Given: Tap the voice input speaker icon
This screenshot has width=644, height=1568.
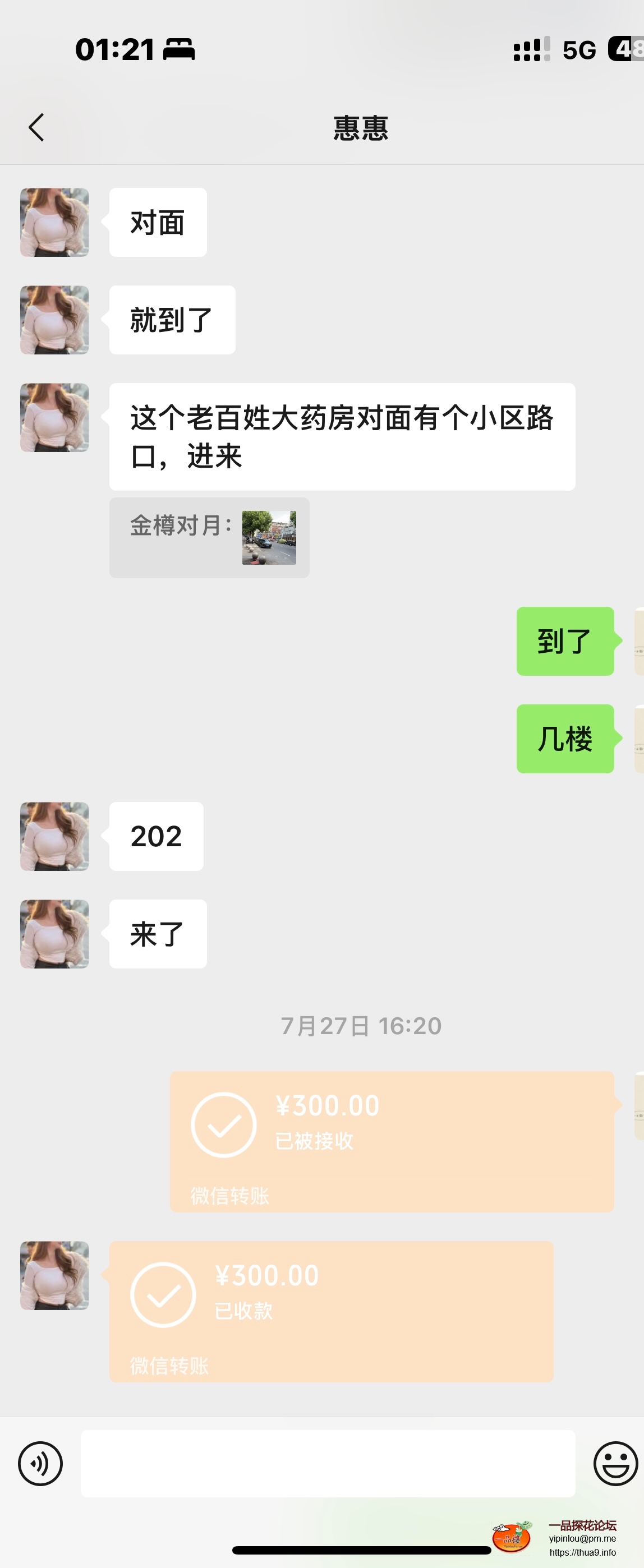Looking at the screenshot, I should [x=40, y=1463].
